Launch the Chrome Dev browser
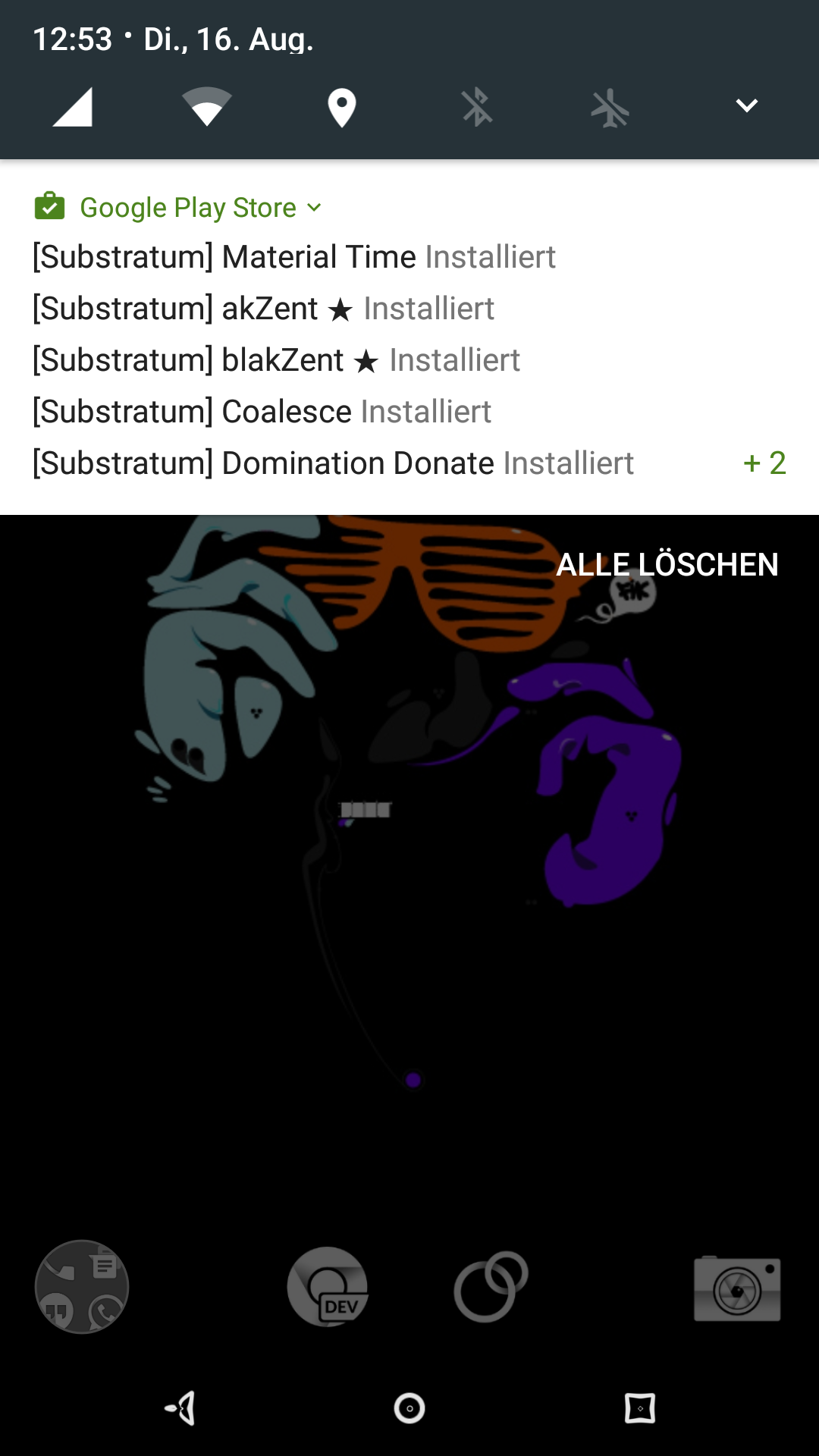819x1456 pixels. click(328, 1287)
